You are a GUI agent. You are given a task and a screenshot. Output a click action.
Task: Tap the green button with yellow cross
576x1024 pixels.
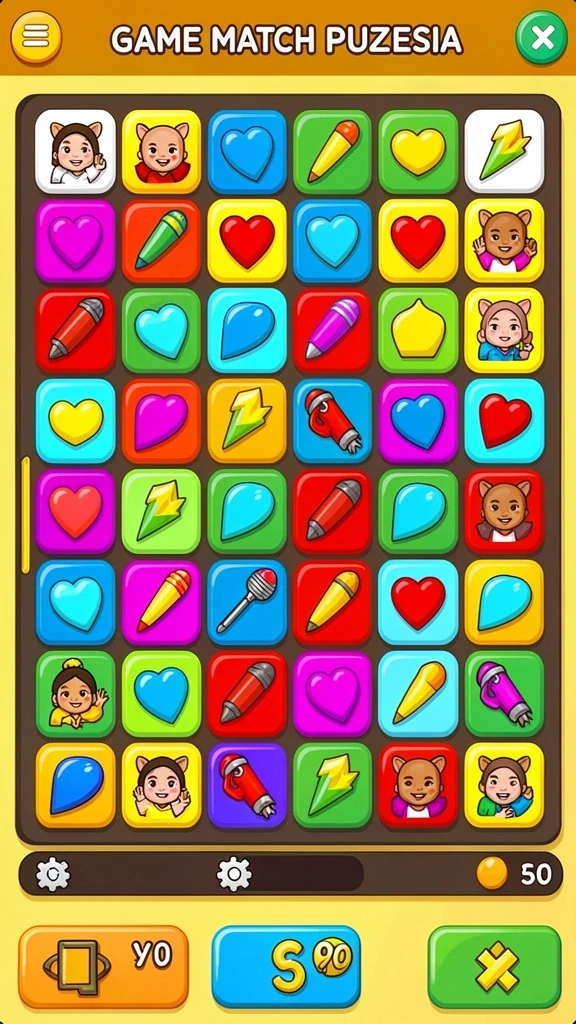tap(494, 967)
